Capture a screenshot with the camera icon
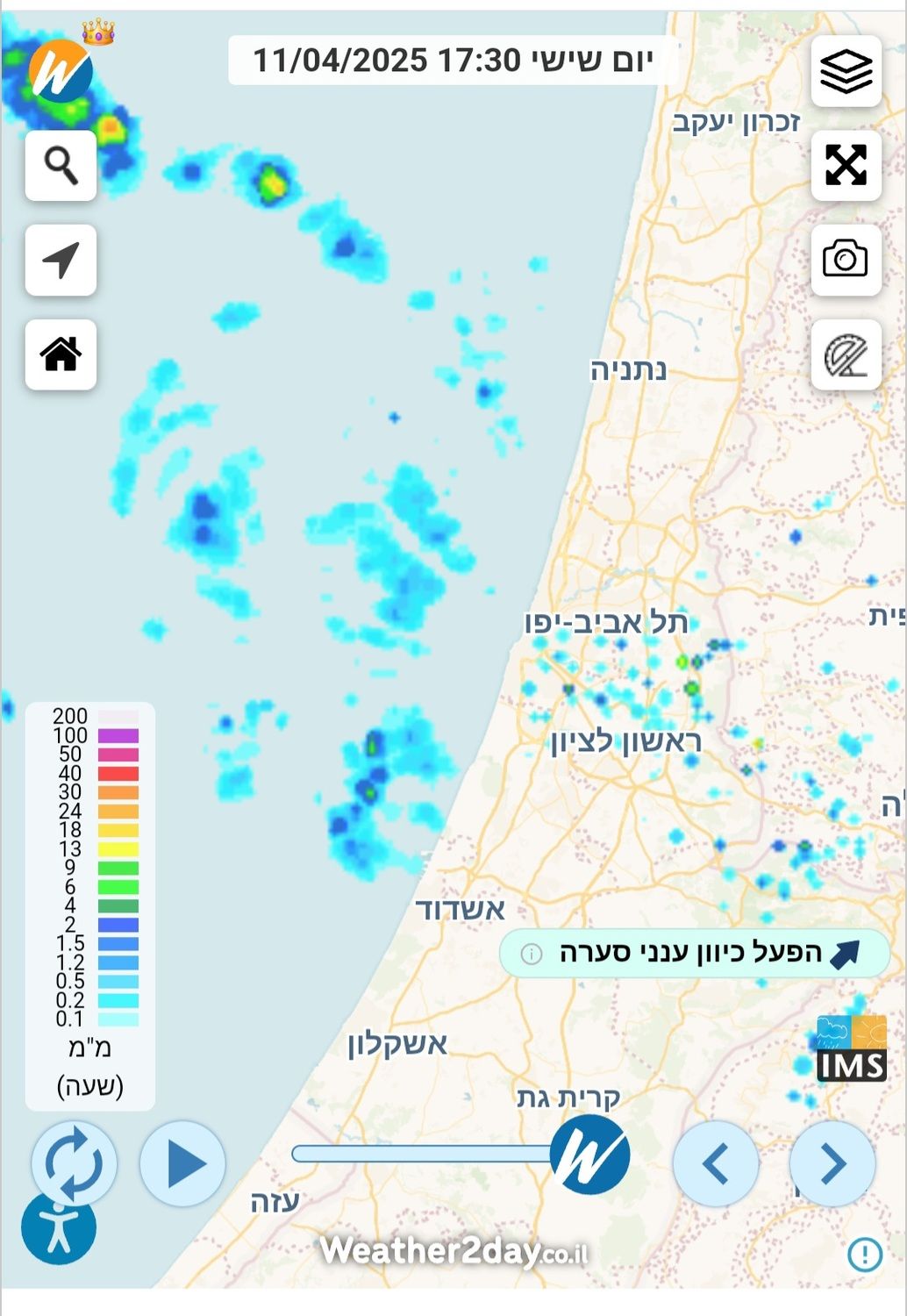The height and width of the screenshot is (1316, 907). tap(846, 260)
